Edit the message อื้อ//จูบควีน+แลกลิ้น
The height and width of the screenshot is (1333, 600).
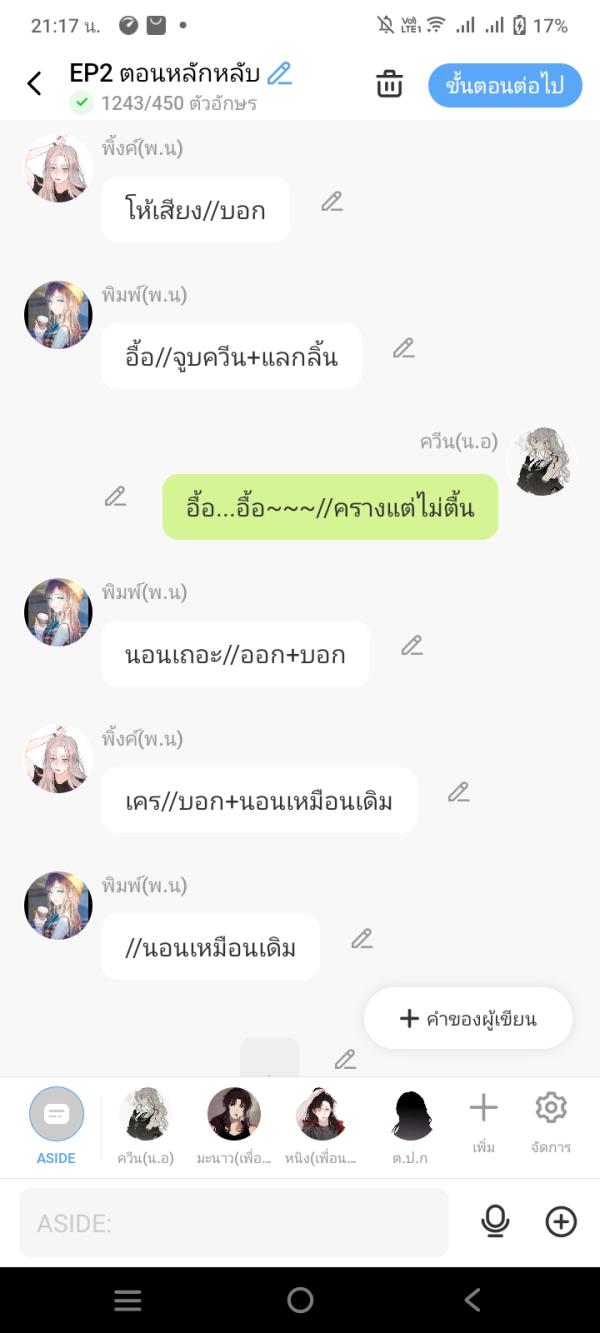point(403,349)
